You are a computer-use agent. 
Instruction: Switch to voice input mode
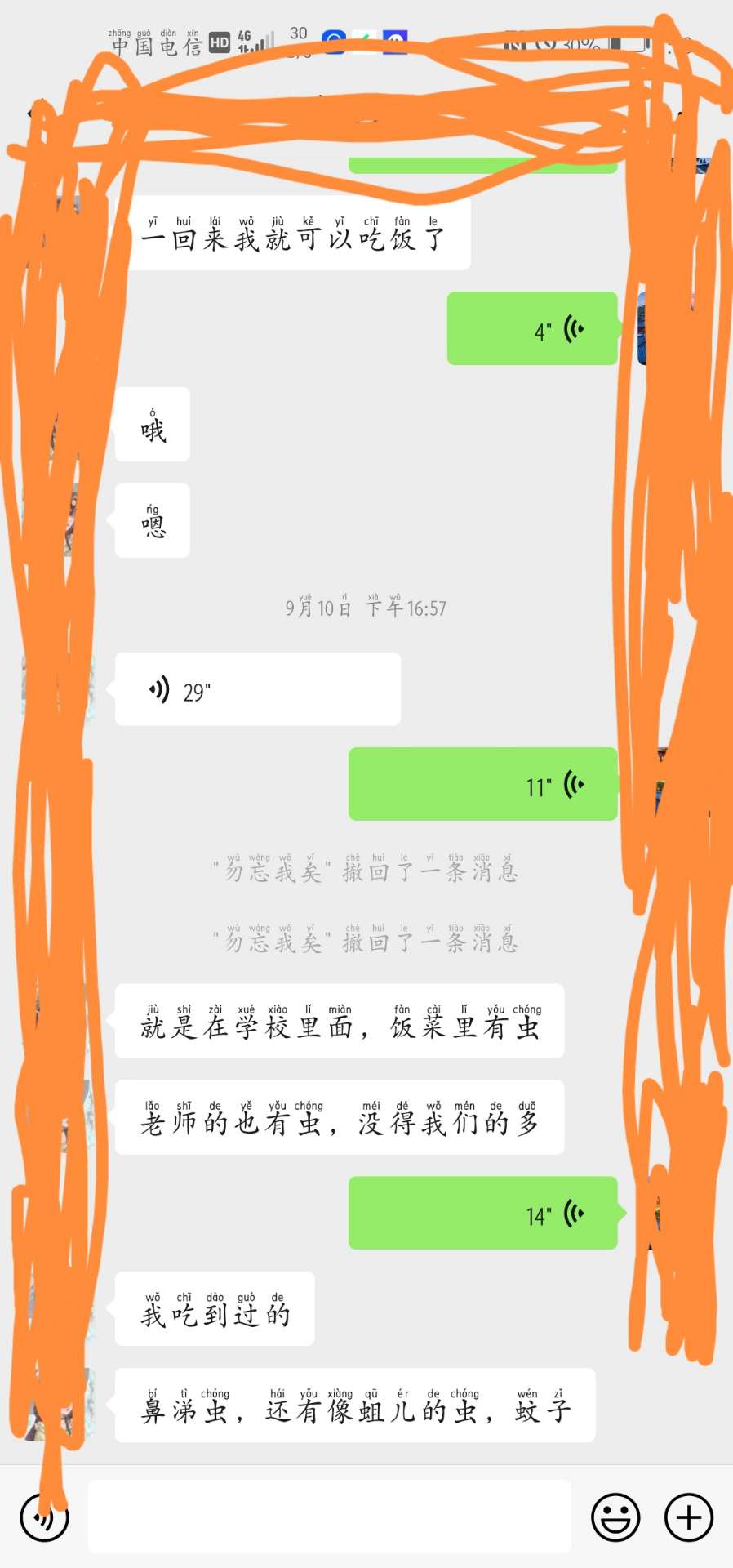click(44, 1517)
